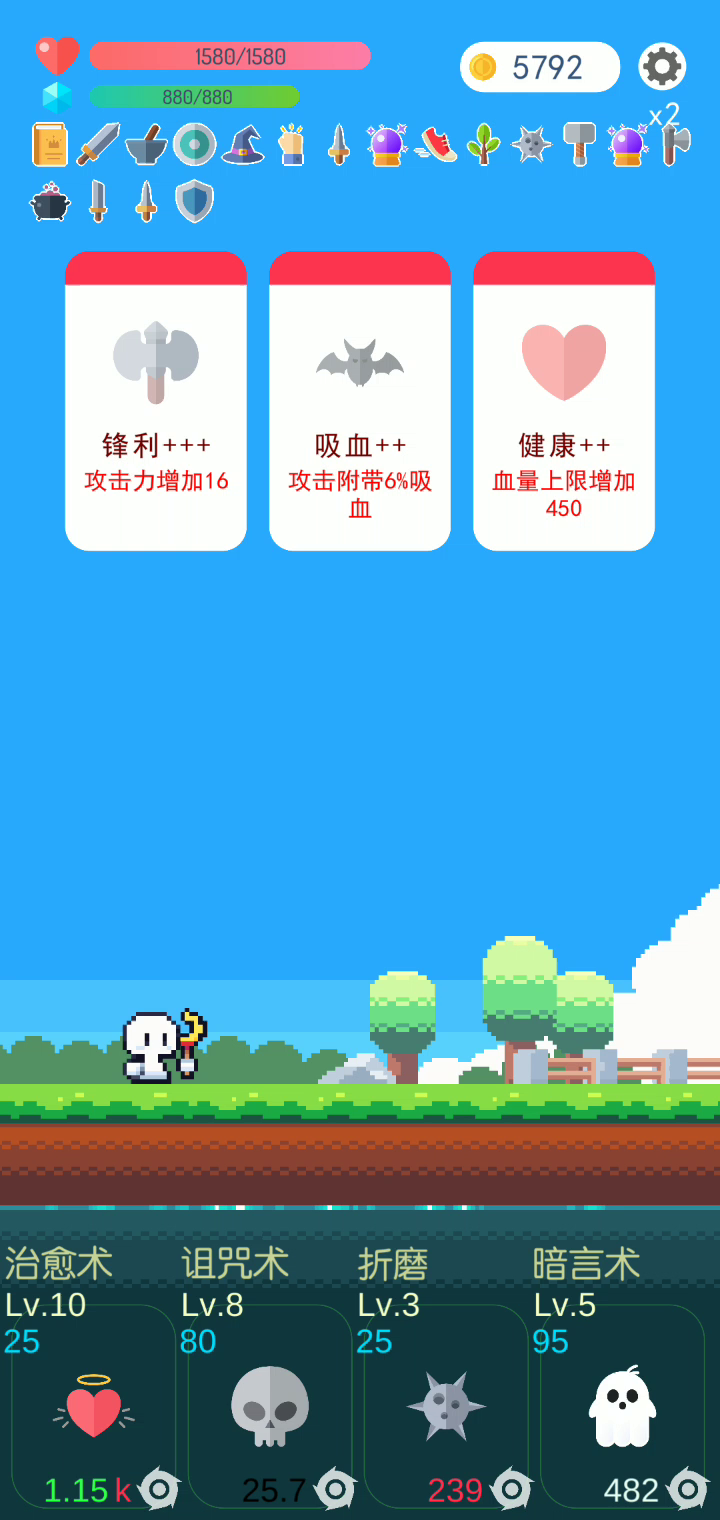
Task: Select the 吸血++ lifesteal upgrade card
Action: pyautogui.click(x=360, y=400)
